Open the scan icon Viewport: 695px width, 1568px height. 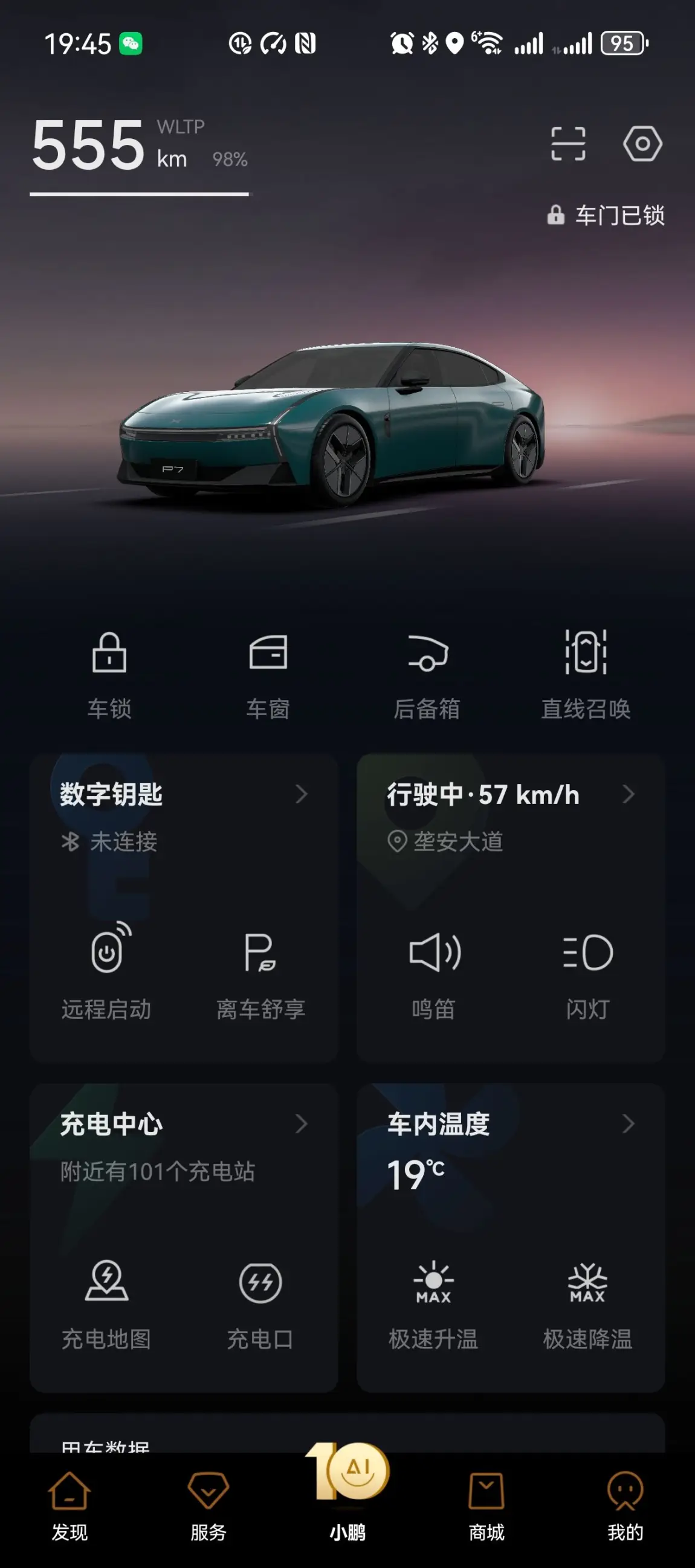click(x=567, y=144)
